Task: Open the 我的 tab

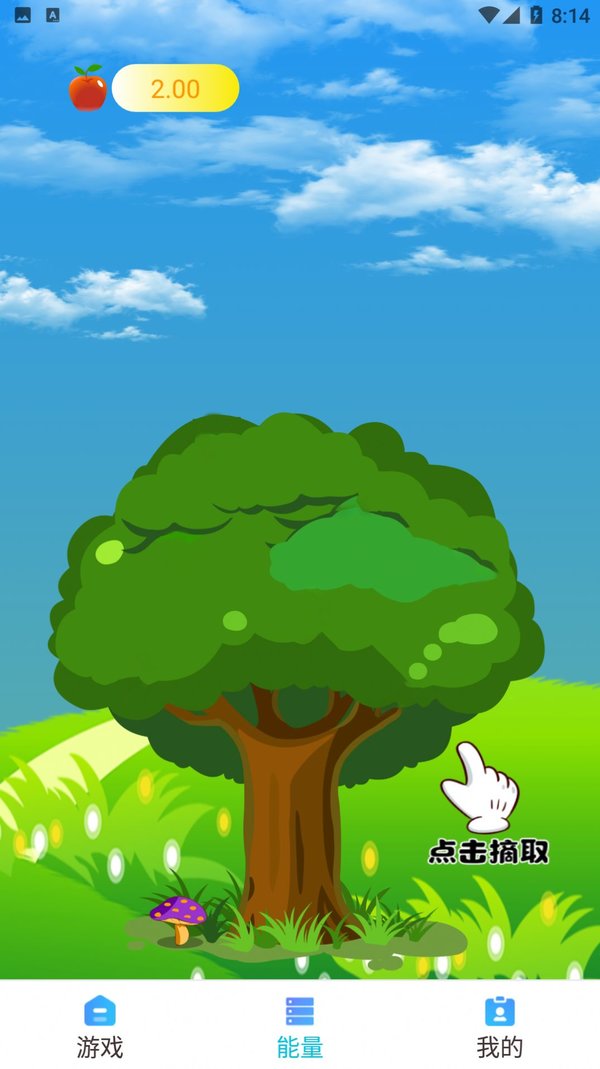Action: click(x=499, y=1026)
